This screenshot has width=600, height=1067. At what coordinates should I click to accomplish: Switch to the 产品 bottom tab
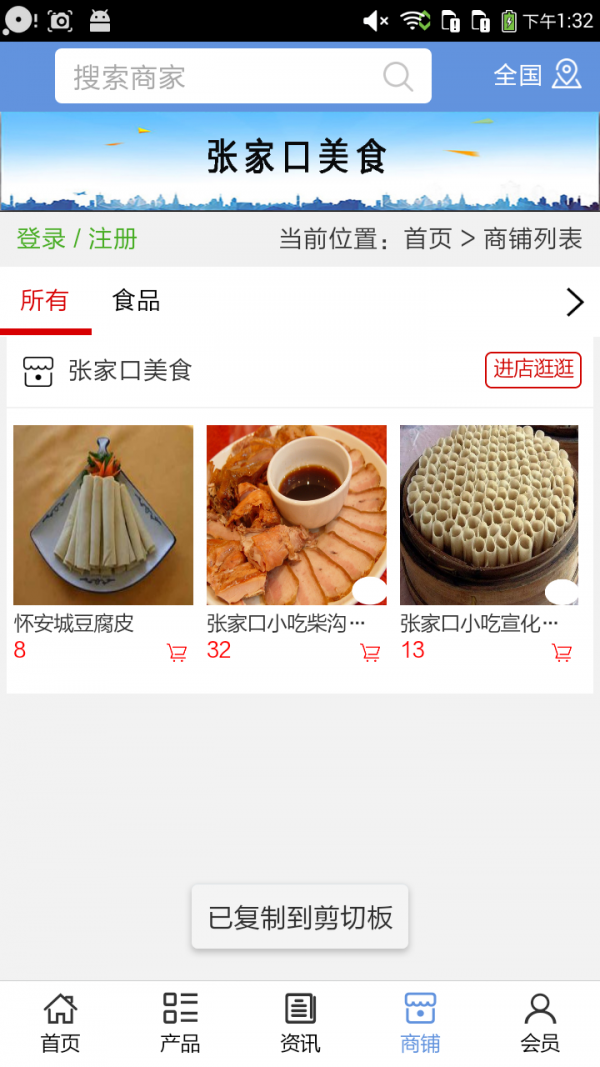click(x=180, y=1023)
